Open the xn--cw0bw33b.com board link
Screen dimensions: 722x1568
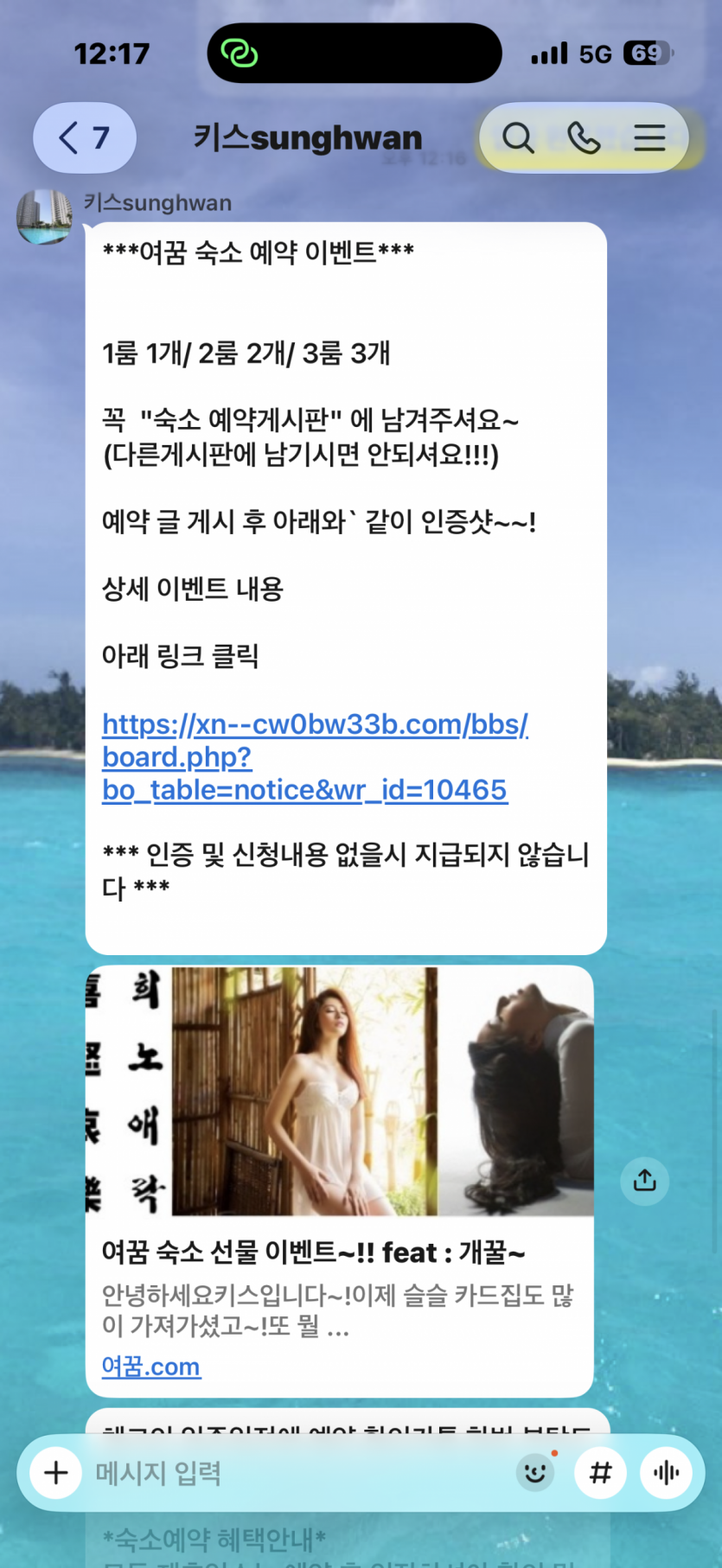click(x=315, y=756)
